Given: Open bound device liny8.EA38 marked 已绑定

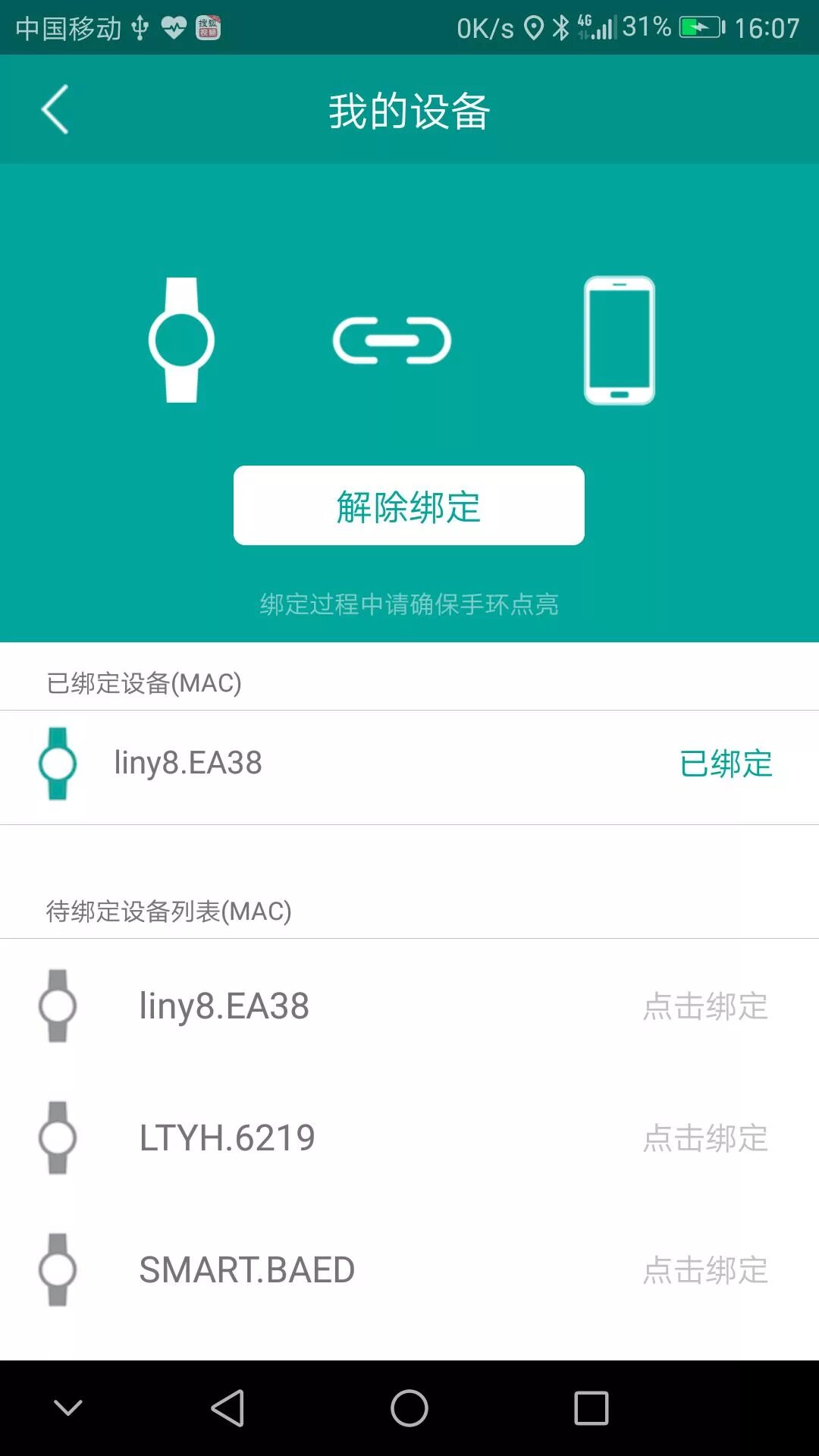Looking at the screenshot, I should click(x=409, y=764).
